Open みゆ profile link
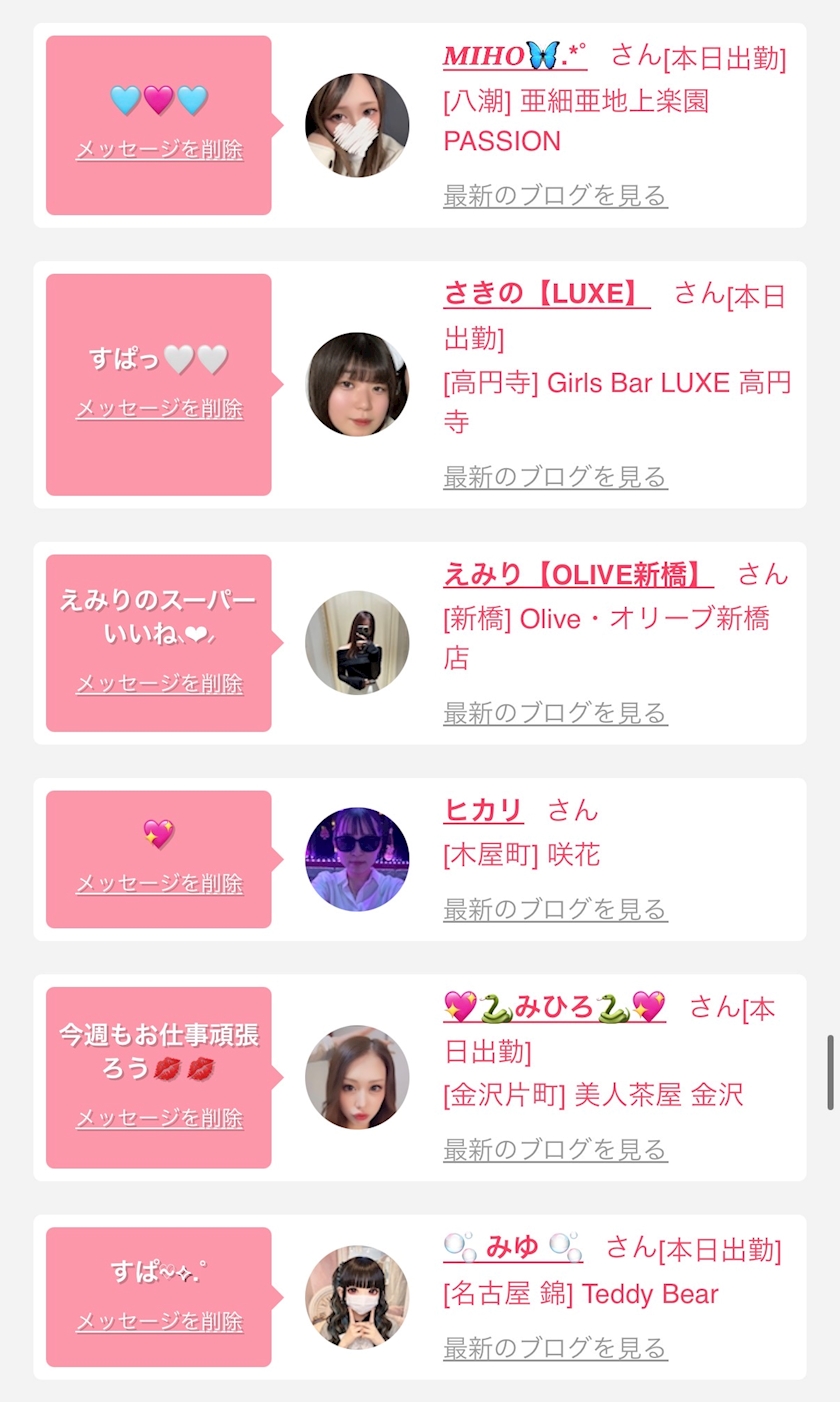The height and width of the screenshot is (1402, 840). pyautogui.click(x=512, y=1248)
